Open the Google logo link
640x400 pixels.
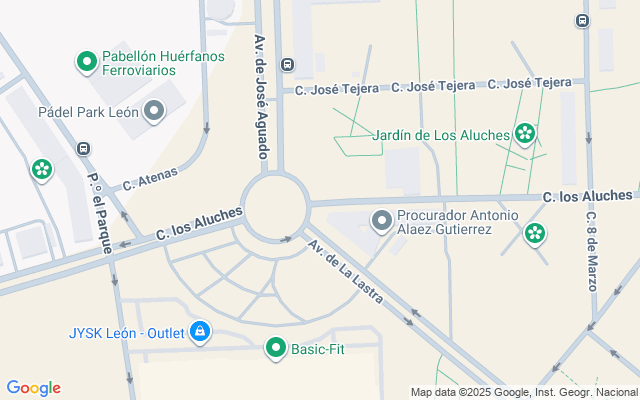point(33,388)
